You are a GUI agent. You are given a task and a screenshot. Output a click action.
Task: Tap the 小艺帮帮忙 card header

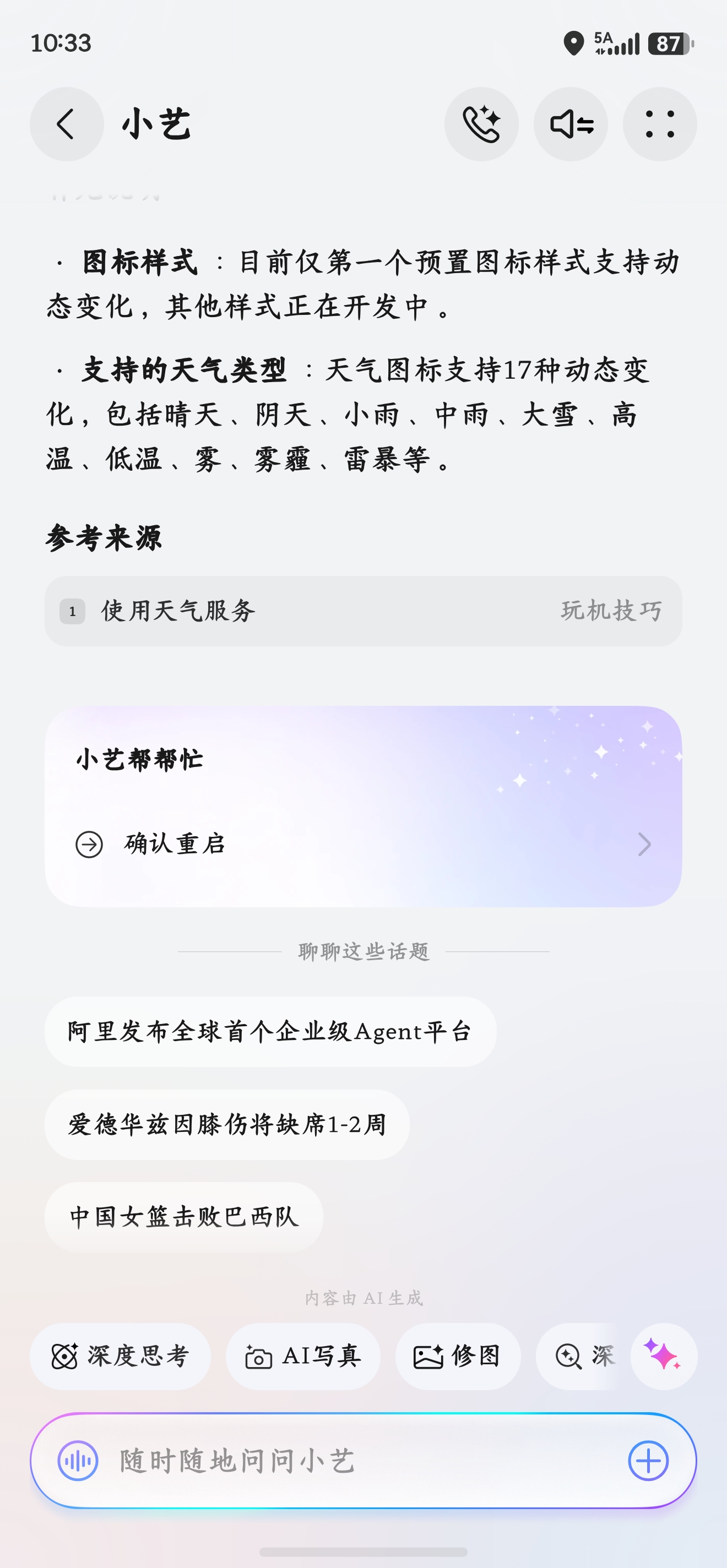[141, 759]
